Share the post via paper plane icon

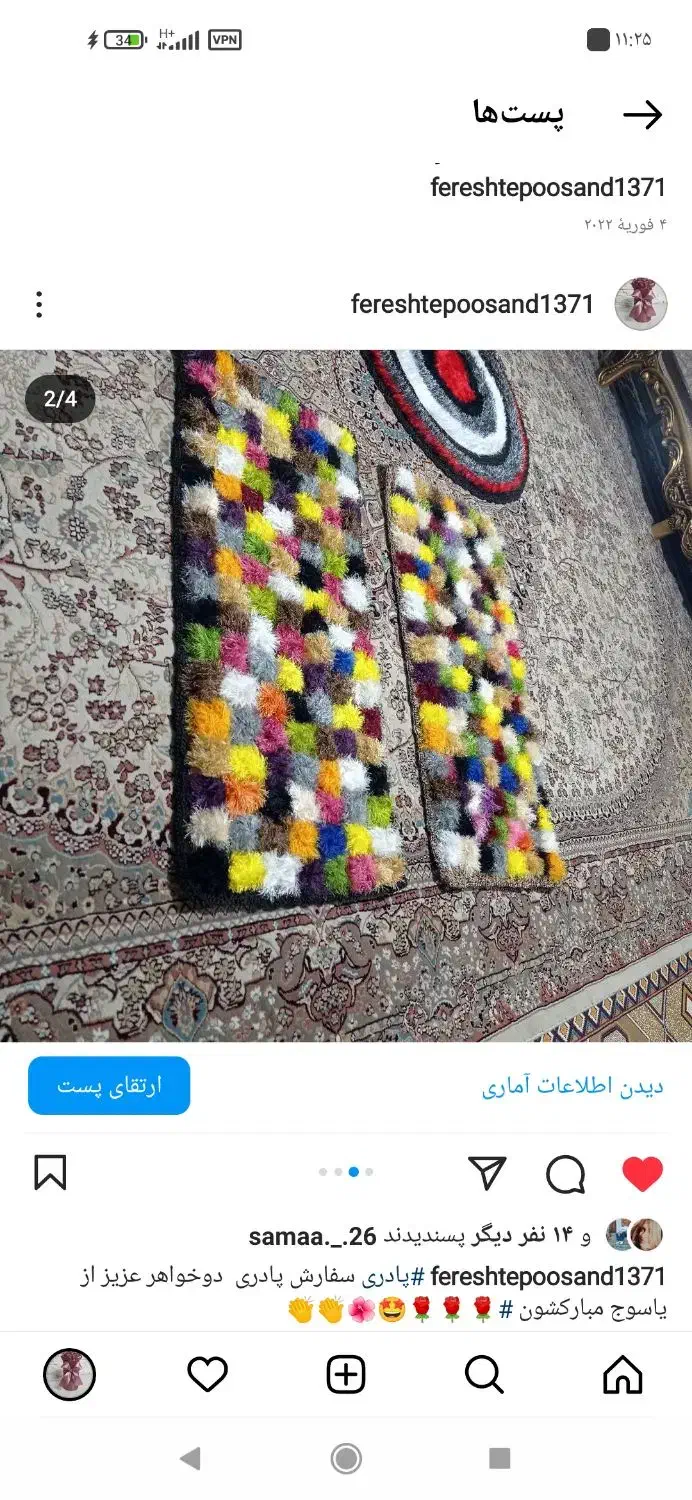pyautogui.click(x=487, y=1173)
